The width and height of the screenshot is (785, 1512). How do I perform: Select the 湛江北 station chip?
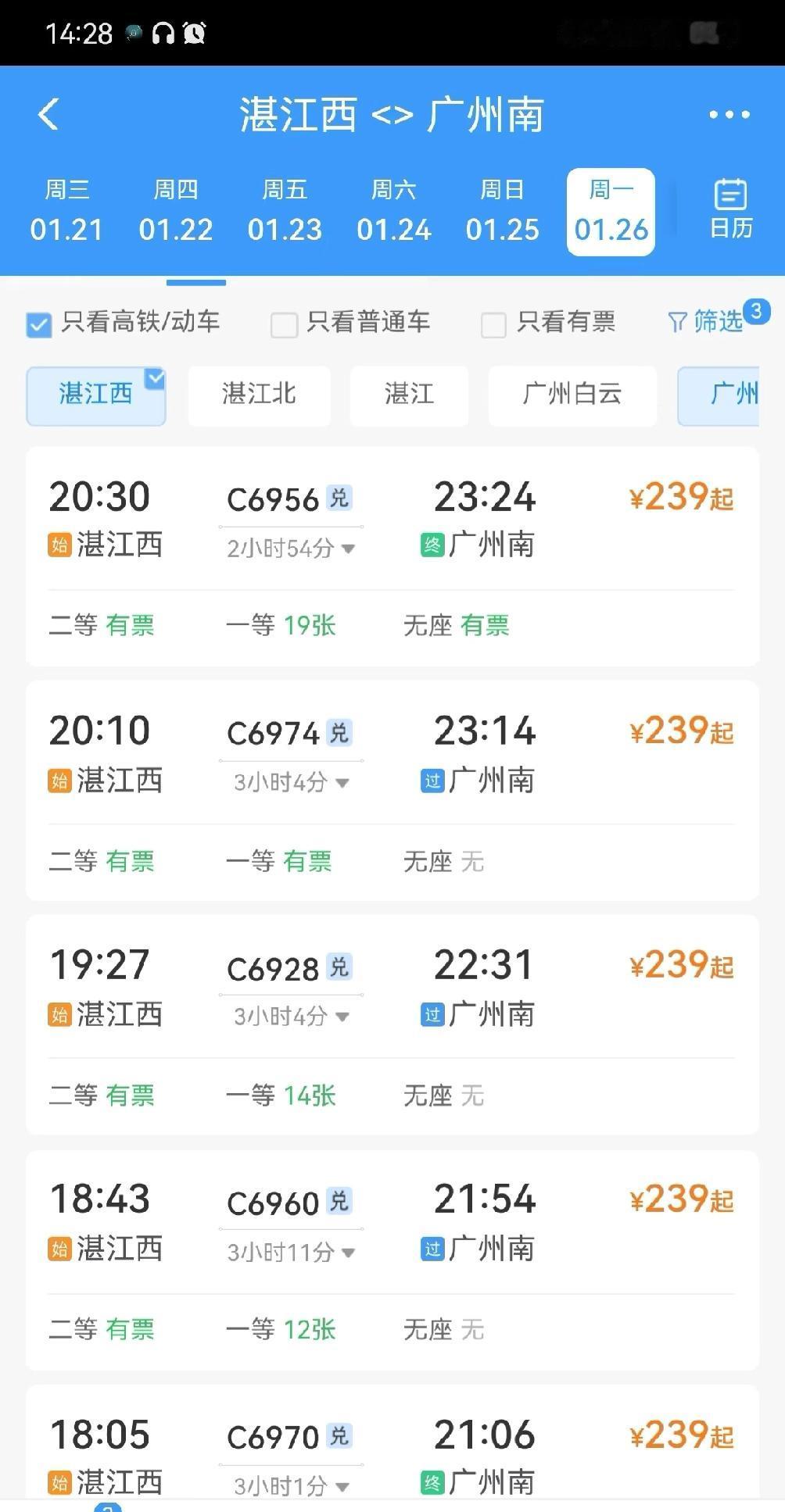259,395
